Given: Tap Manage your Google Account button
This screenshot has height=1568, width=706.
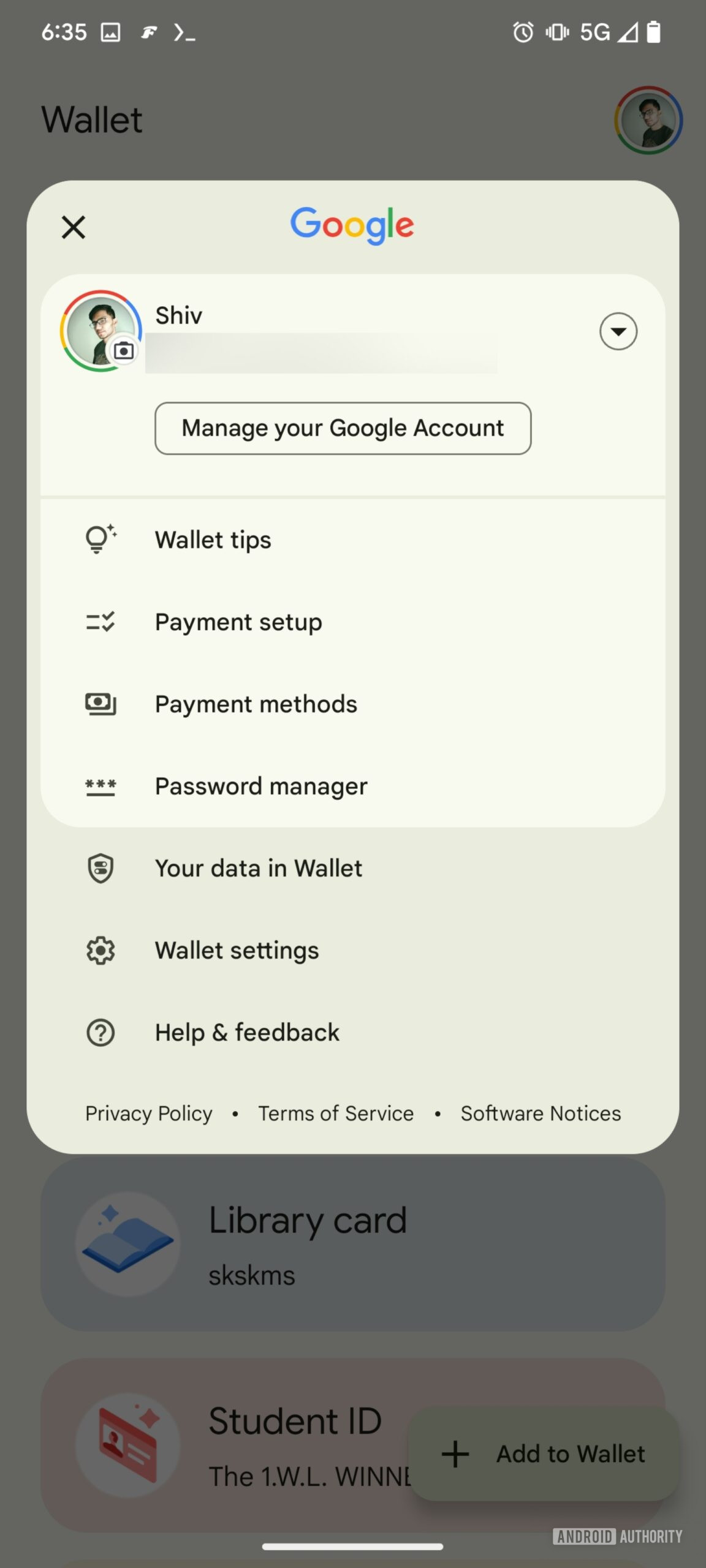Looking at the screenshot, I should 343,428.
